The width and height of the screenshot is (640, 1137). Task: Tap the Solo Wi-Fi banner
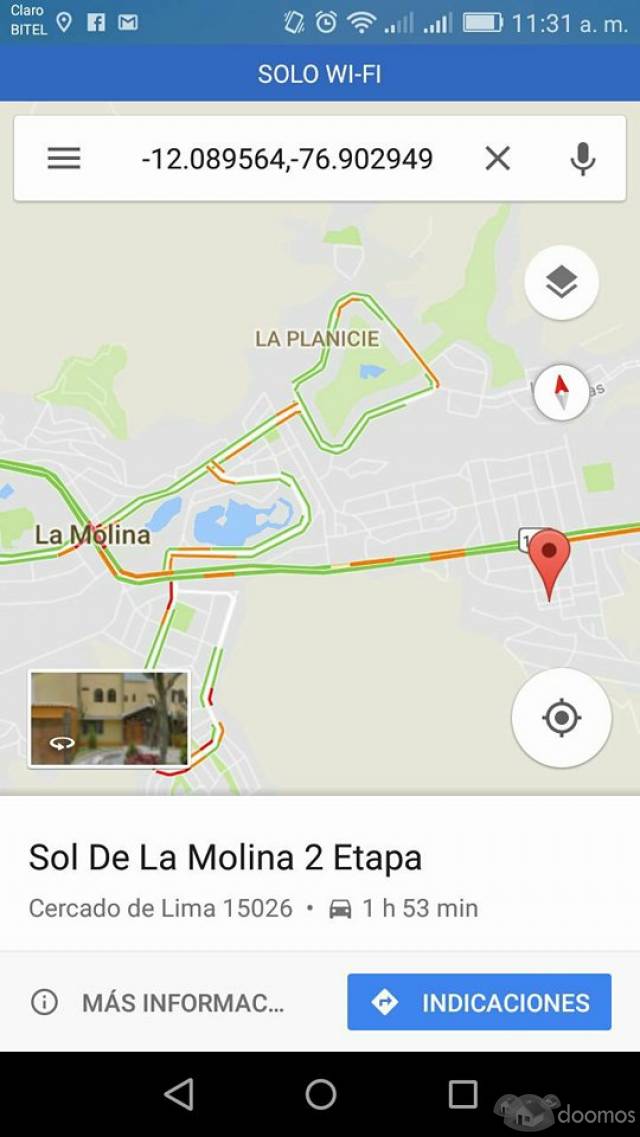point(320,74)
